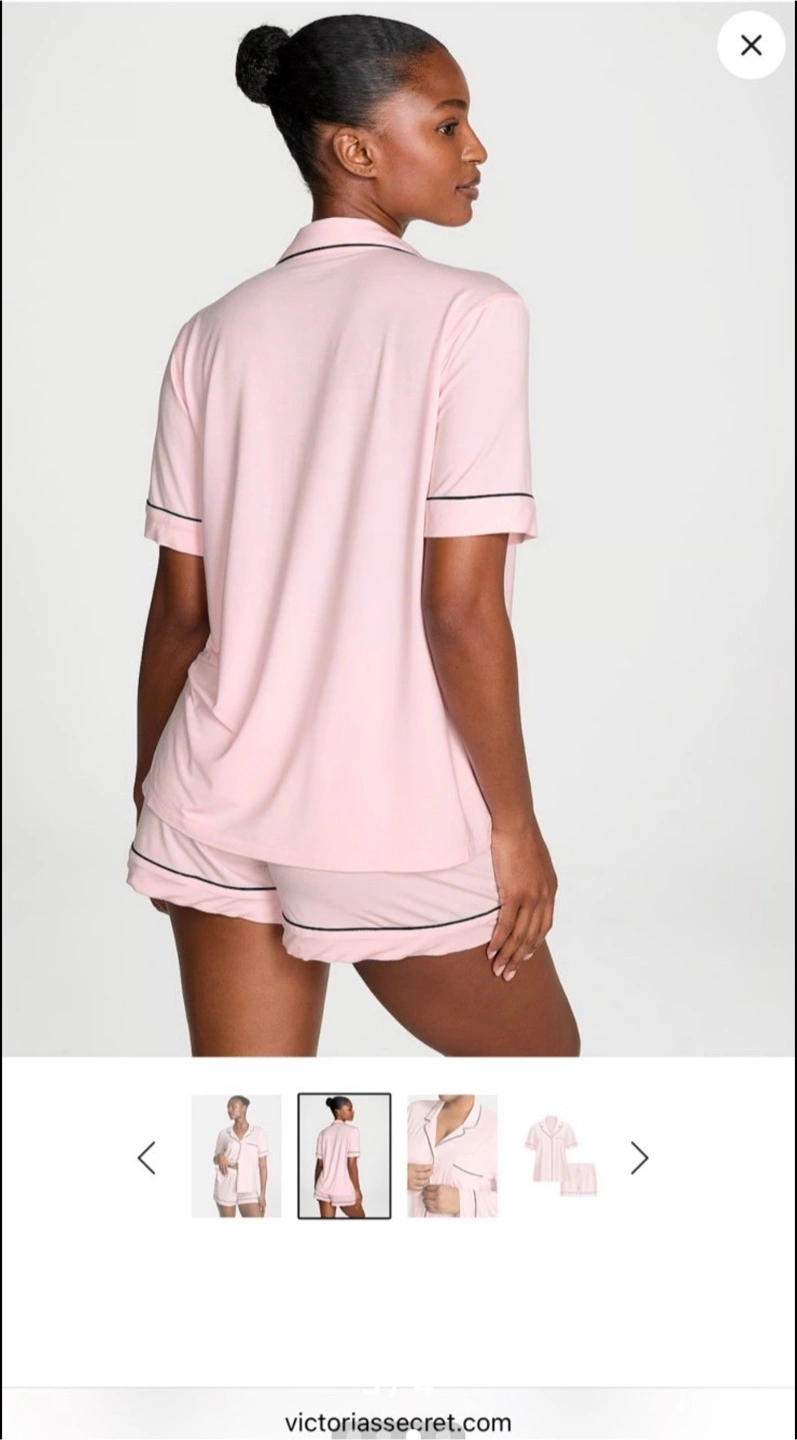Select the flat-lay pajama set thumbnail
The height and width of the screenshot is (1440, 797).
tap(561, 1156)
